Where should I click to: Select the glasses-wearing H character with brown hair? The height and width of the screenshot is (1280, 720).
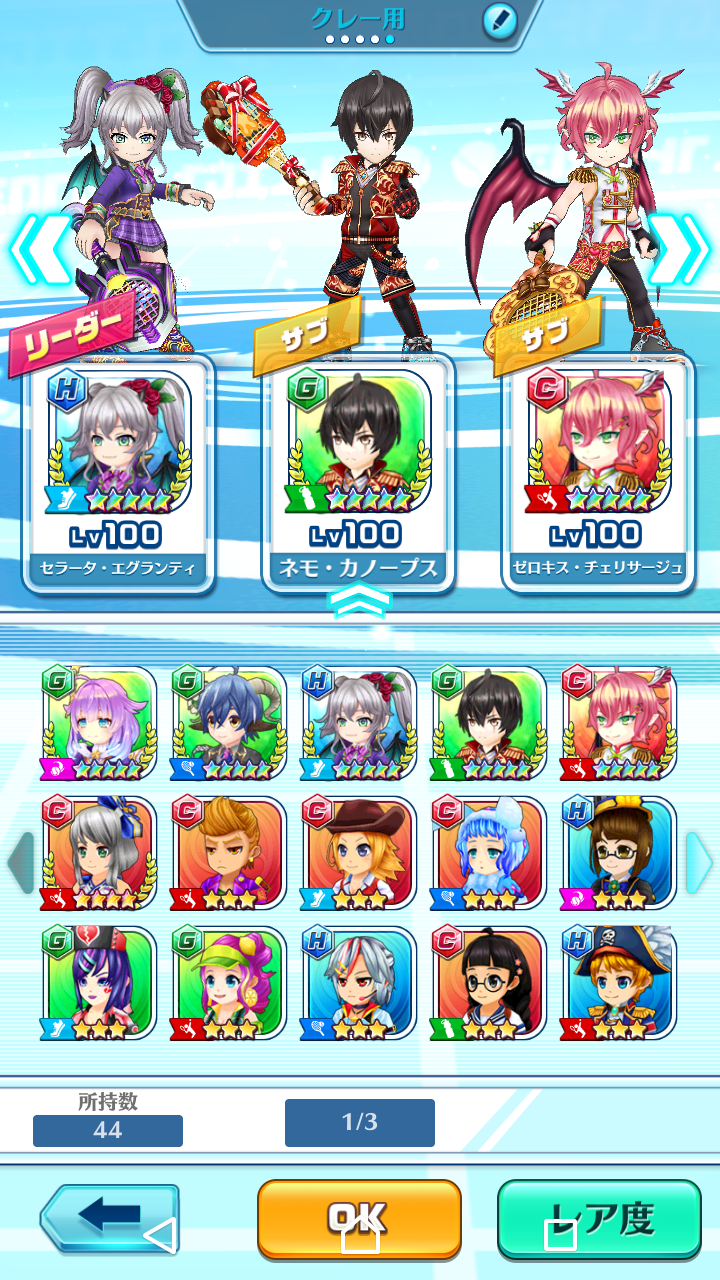(x=619, y=854)
